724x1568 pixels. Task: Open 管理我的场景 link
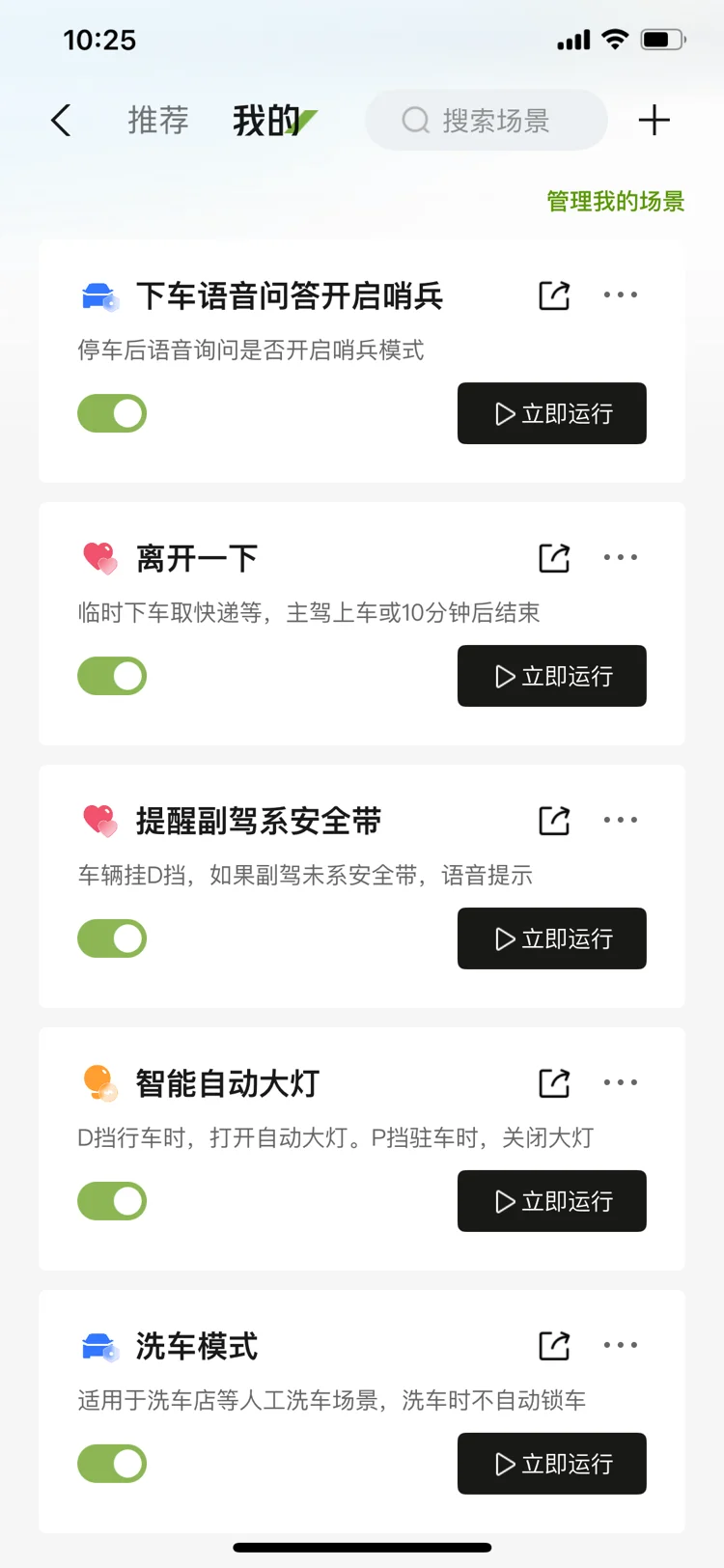tap(616, 201)
